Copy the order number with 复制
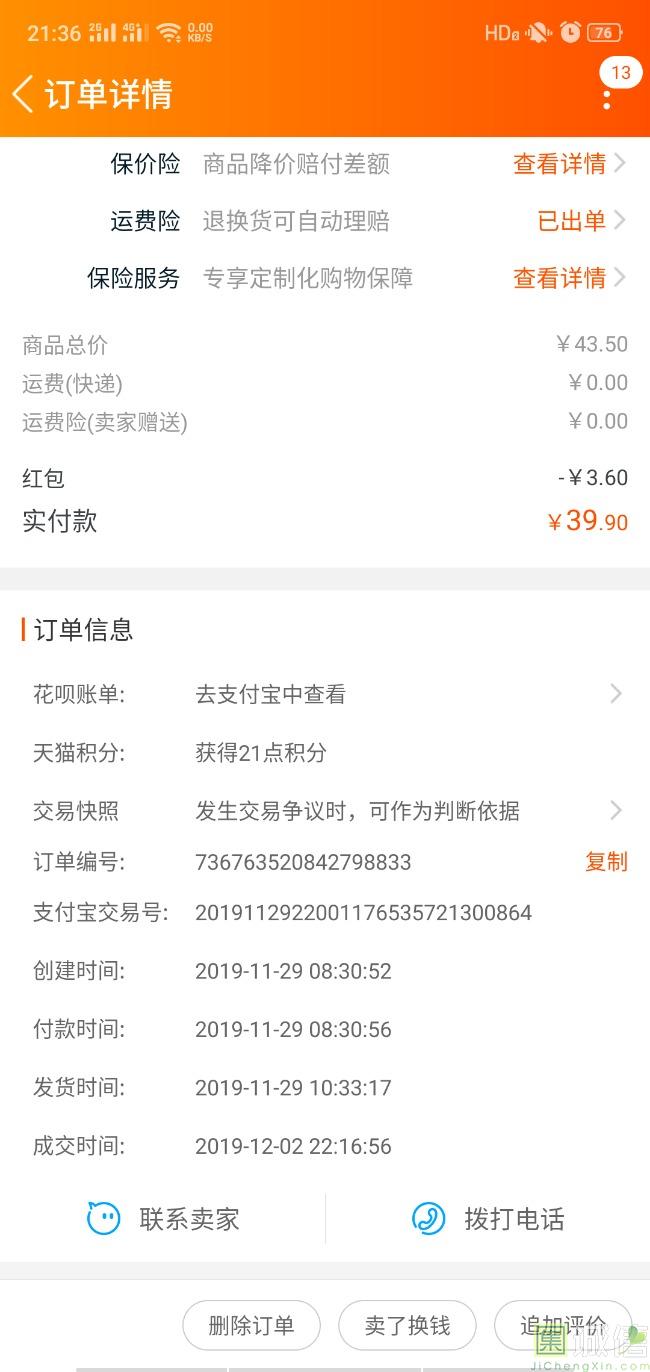The height and width of the screenshot is (1372, 650). pyautogui.click(x=606, y=862)
